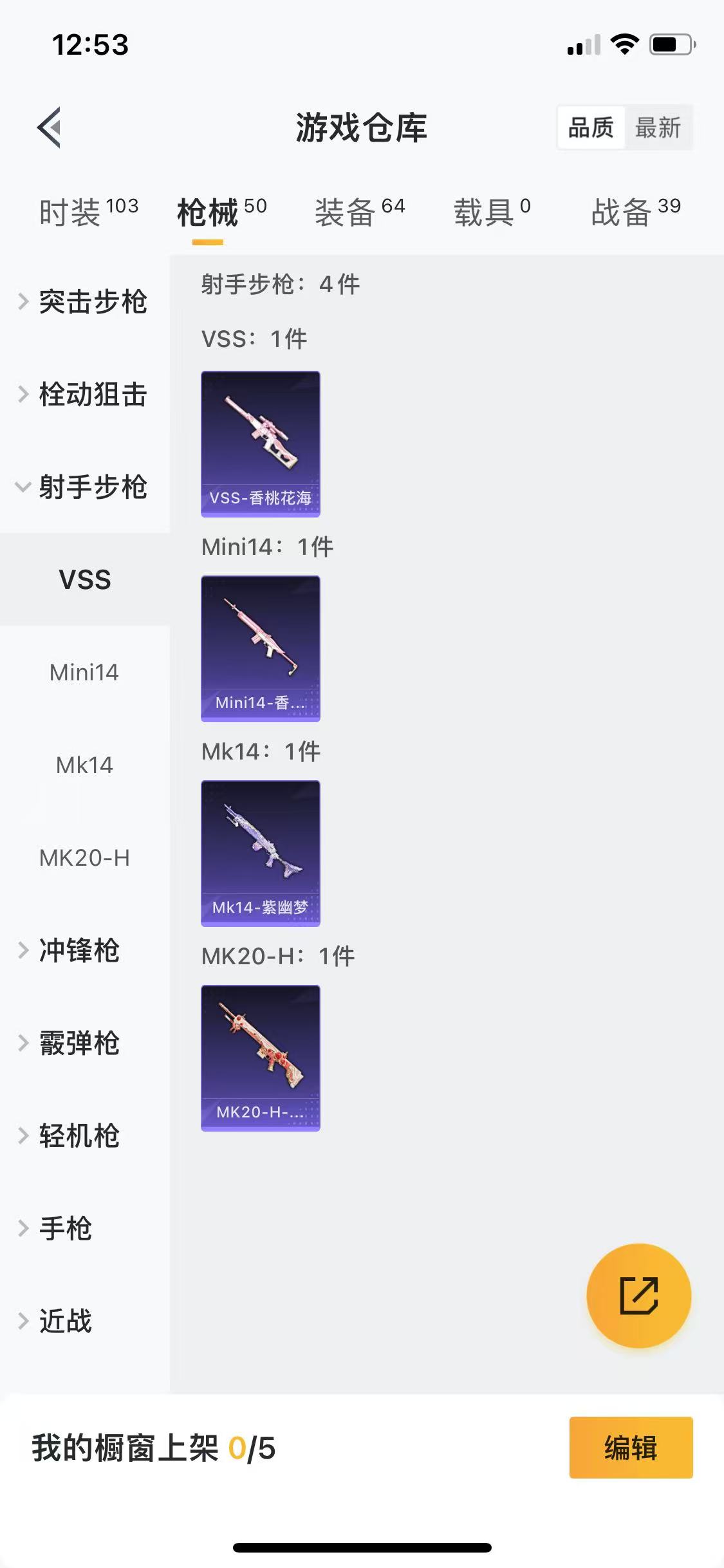Open the 载具 tab
Image resolution: width=724 pixels, height=1568 pixels.
pos(492,212)
